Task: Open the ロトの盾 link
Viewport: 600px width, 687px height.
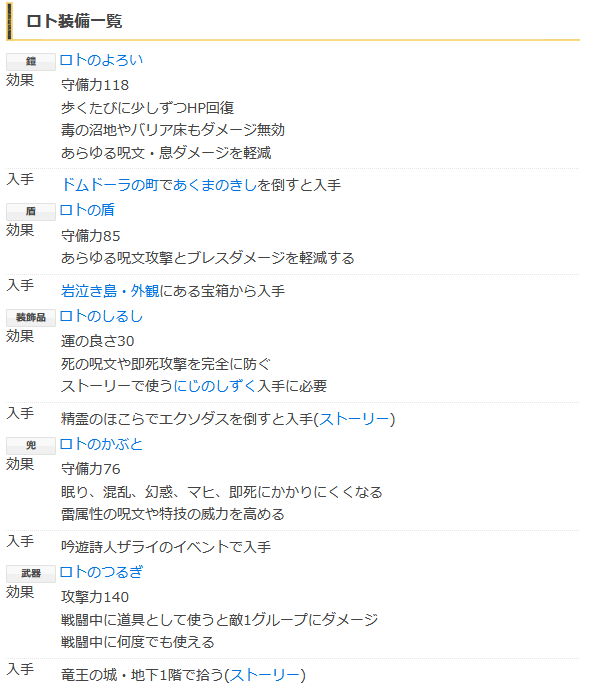Action: pyautogui.click(x=87, y=209)
